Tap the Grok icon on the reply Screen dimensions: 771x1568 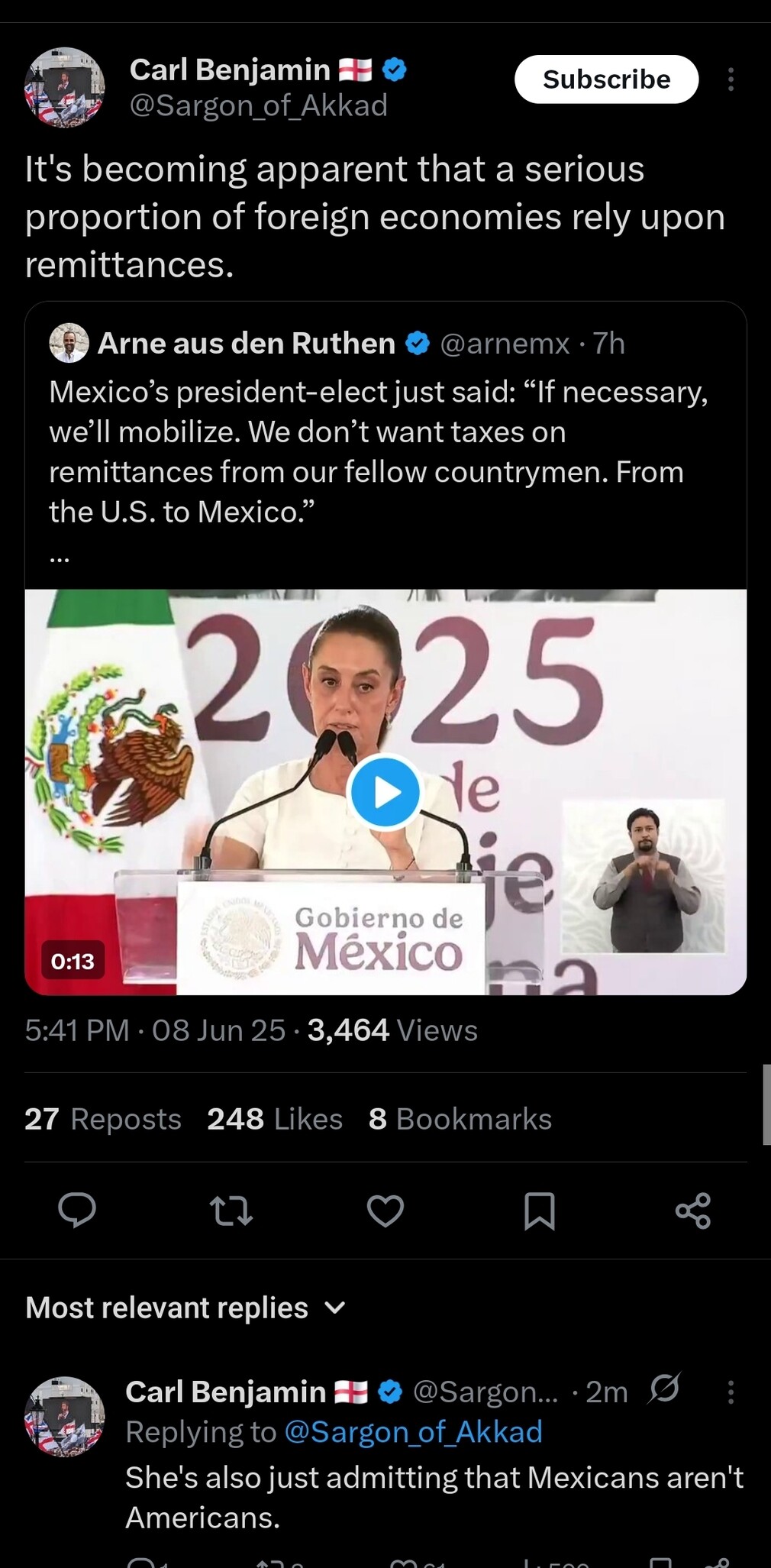pos(663,1389)
